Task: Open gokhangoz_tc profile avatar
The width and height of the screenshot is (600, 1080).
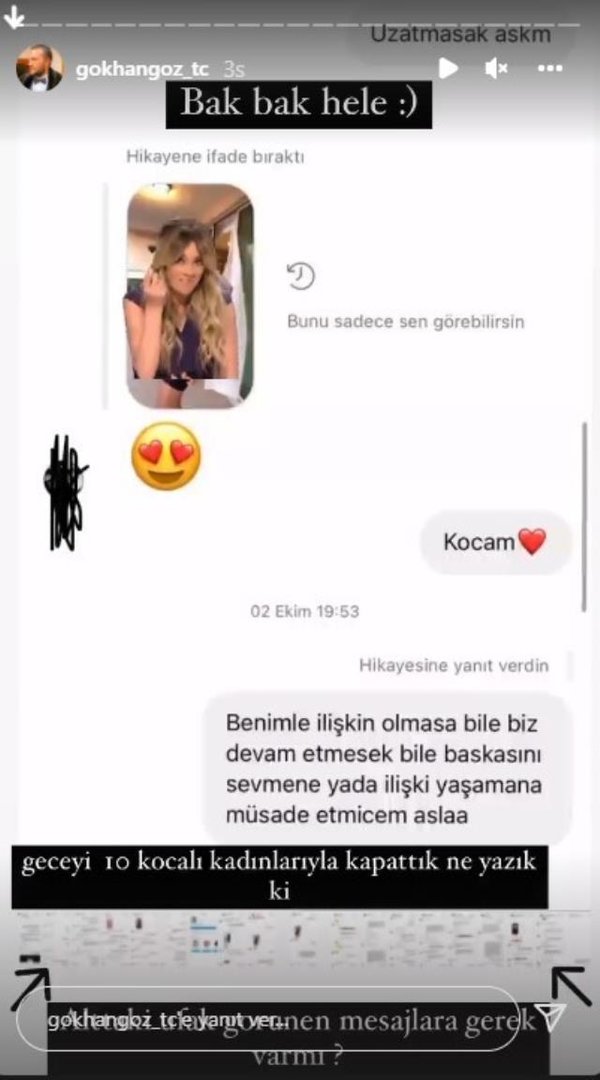Action: pos(39,69)
